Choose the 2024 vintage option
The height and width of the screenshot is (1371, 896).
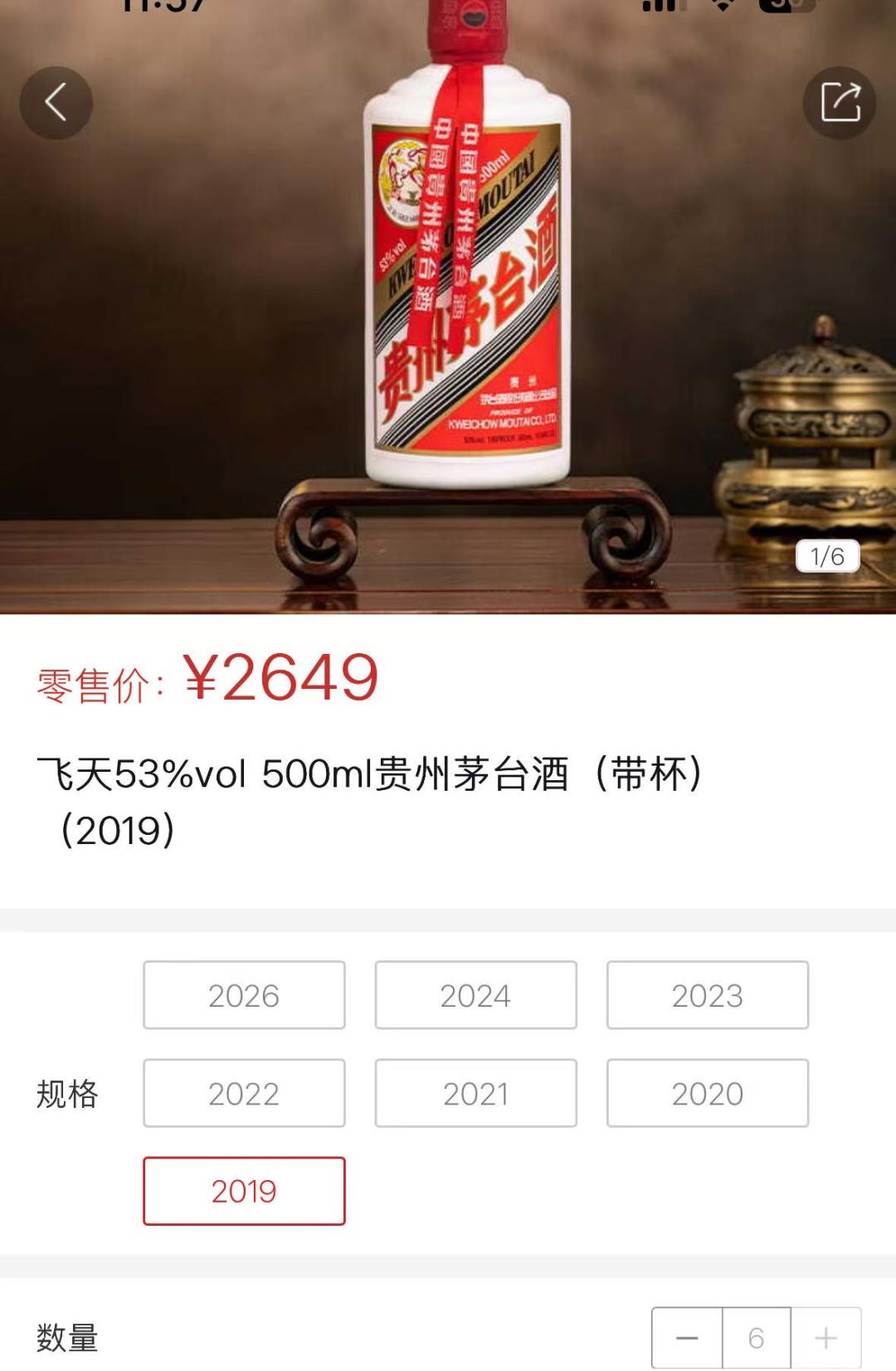475,995
